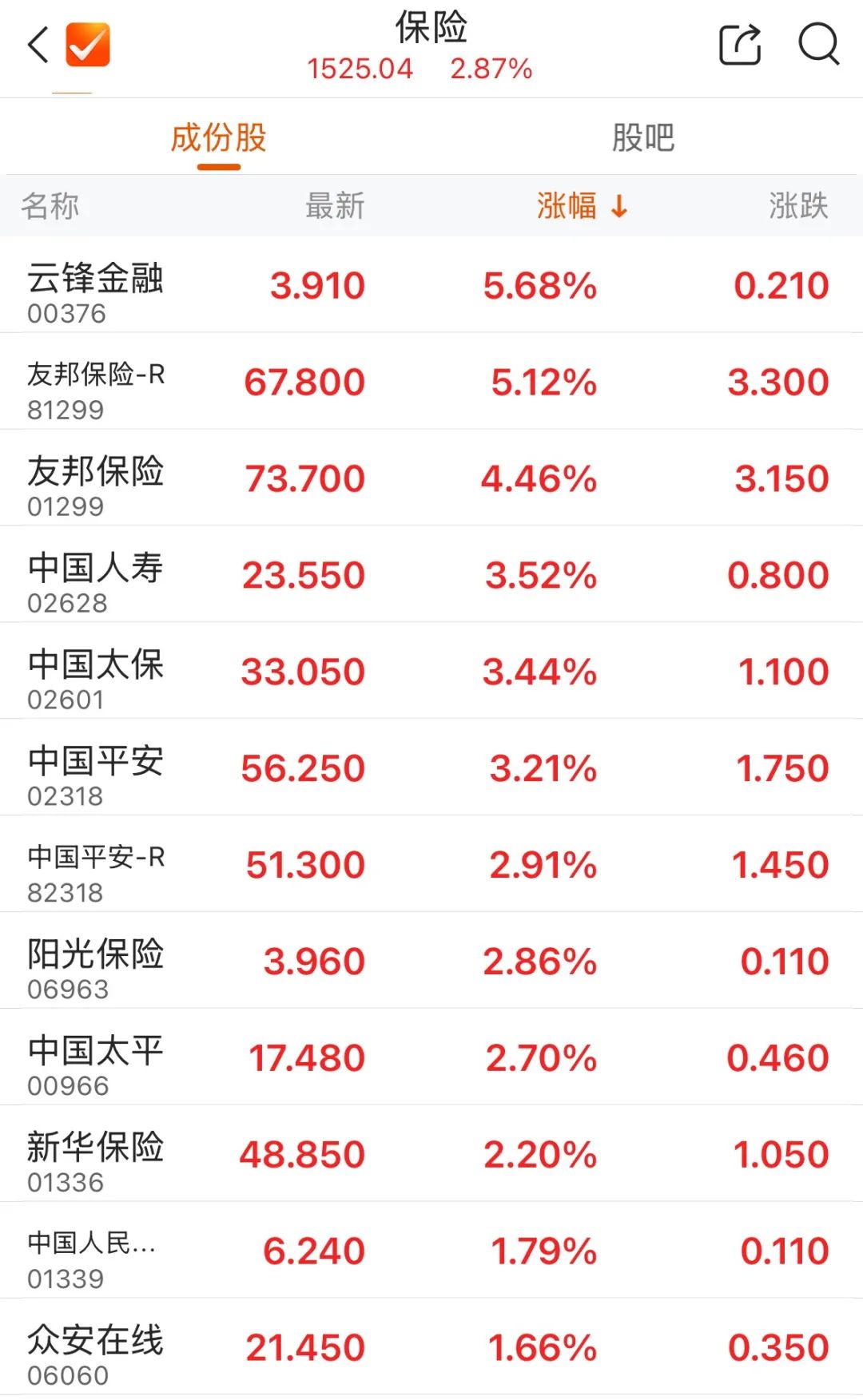This screenshot has height=1400, width=863.
Task: Open 云锋金融 00376 stock details
Action: [x=431, y=285]
